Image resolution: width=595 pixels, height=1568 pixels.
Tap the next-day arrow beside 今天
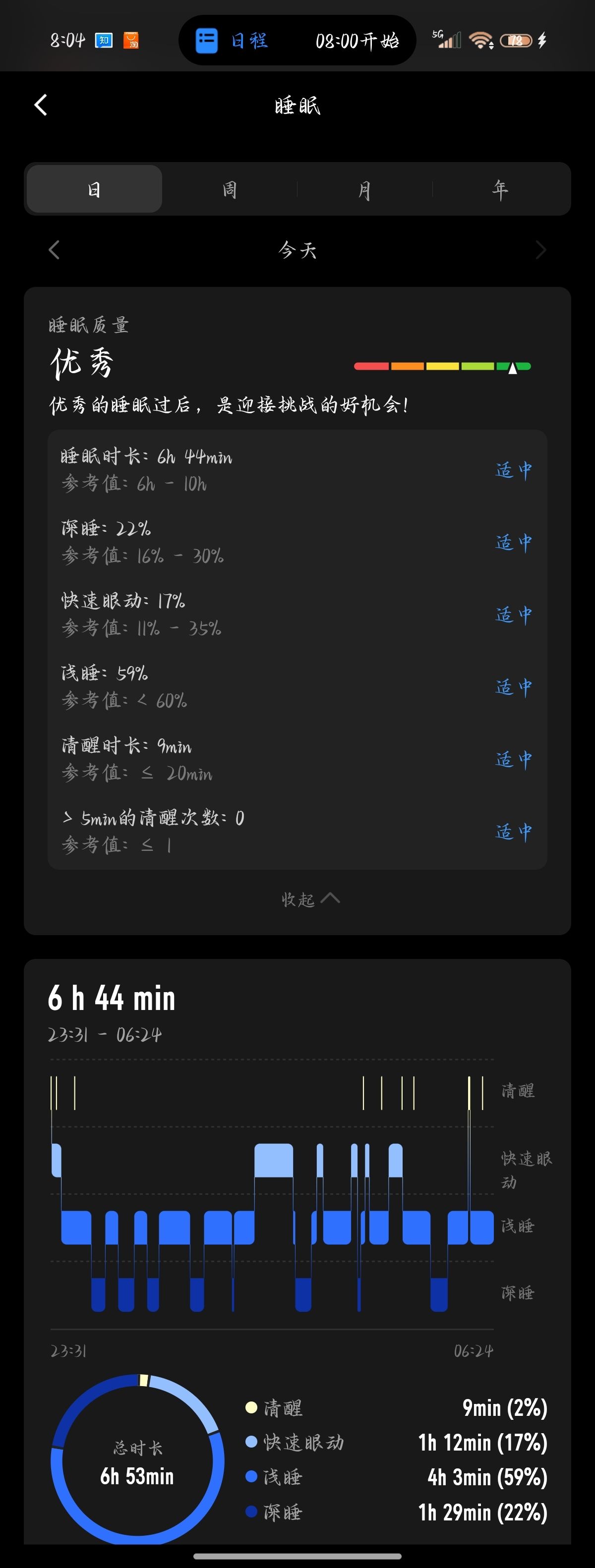(x=540, y=250)
